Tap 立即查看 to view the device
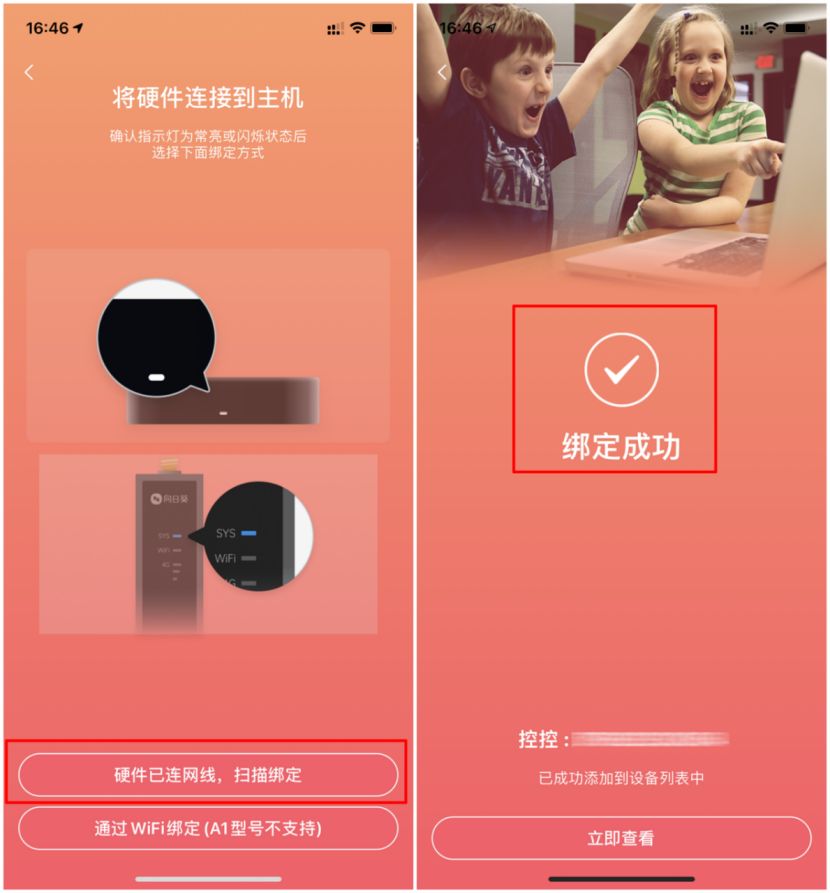The image size is (830, 893). [x=621, y=838]
